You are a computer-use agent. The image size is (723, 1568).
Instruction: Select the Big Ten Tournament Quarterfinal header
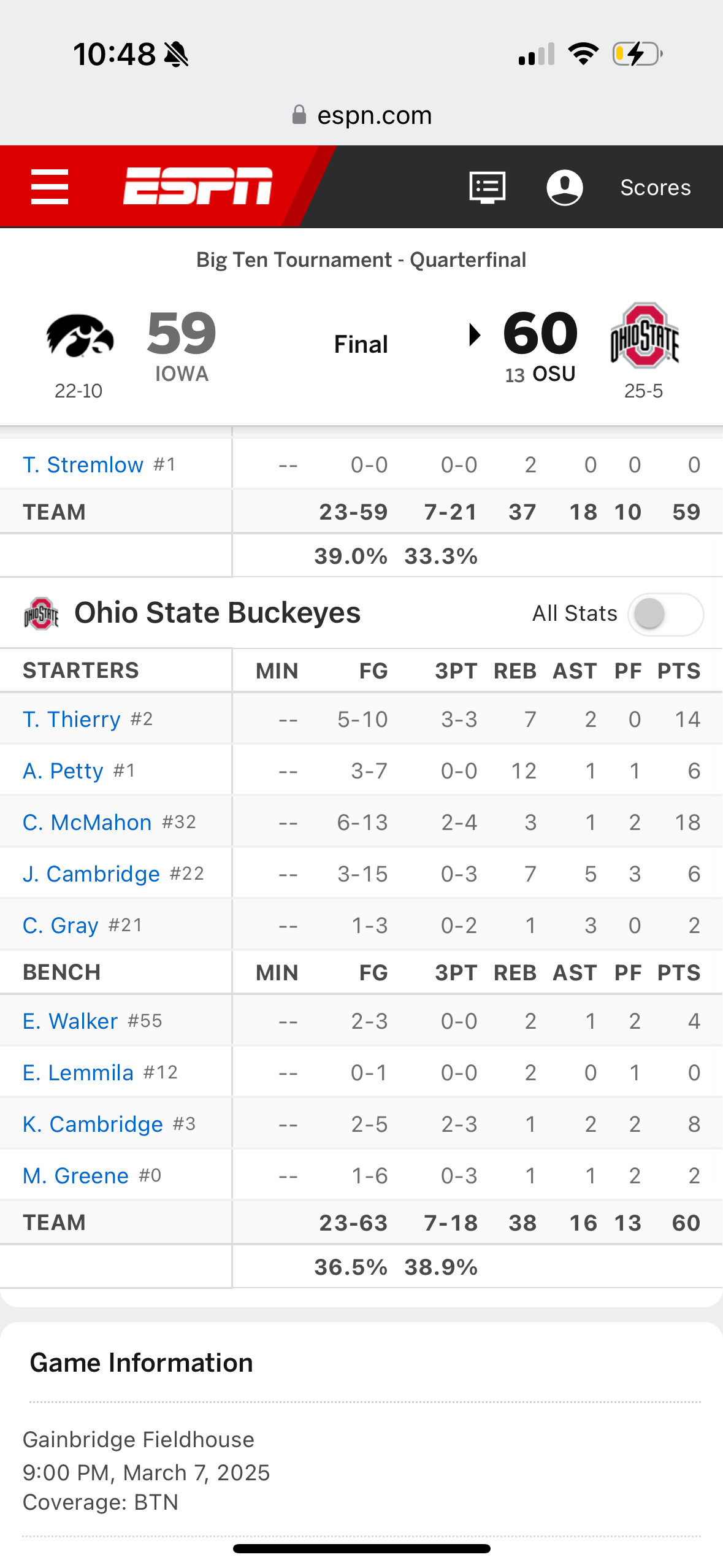361,259
